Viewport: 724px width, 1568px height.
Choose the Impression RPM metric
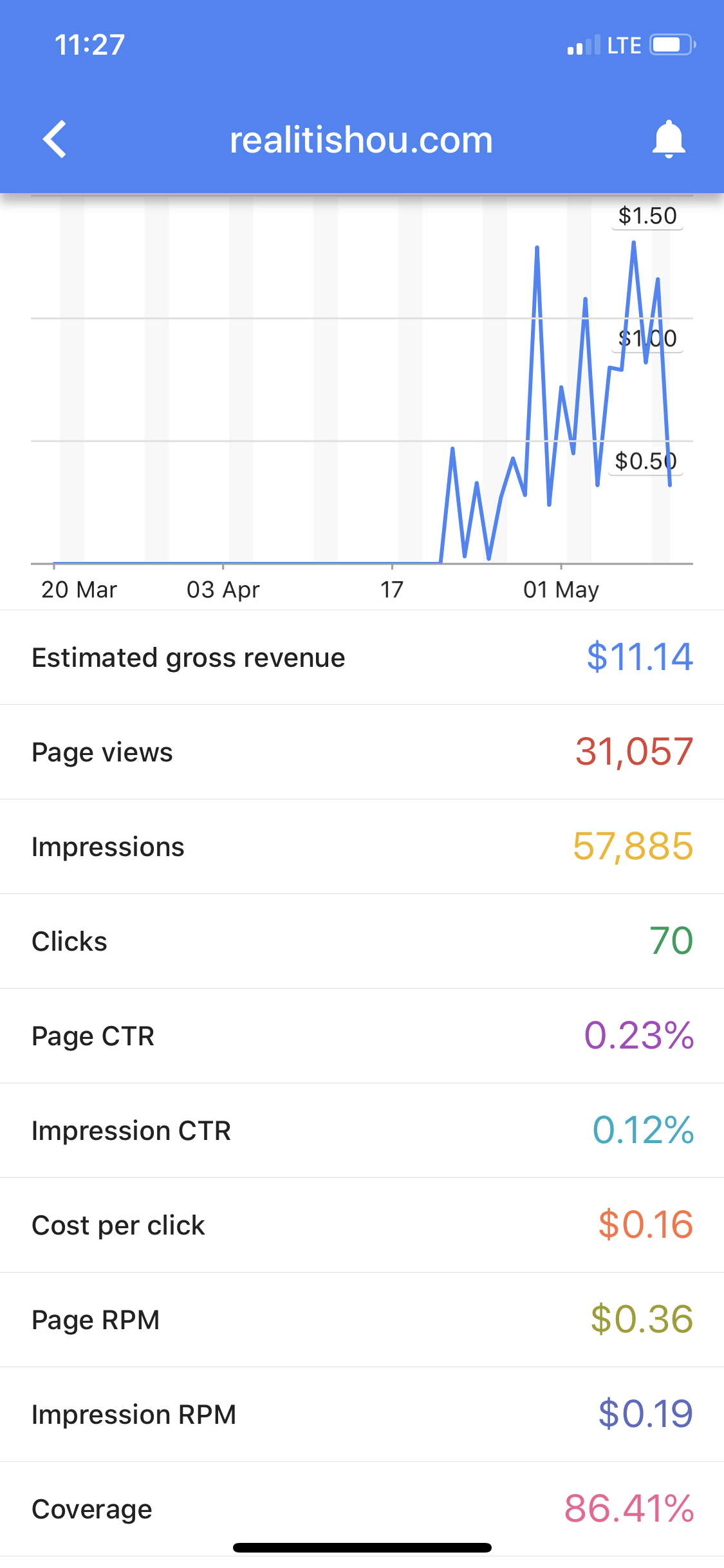click(362, 1414)
